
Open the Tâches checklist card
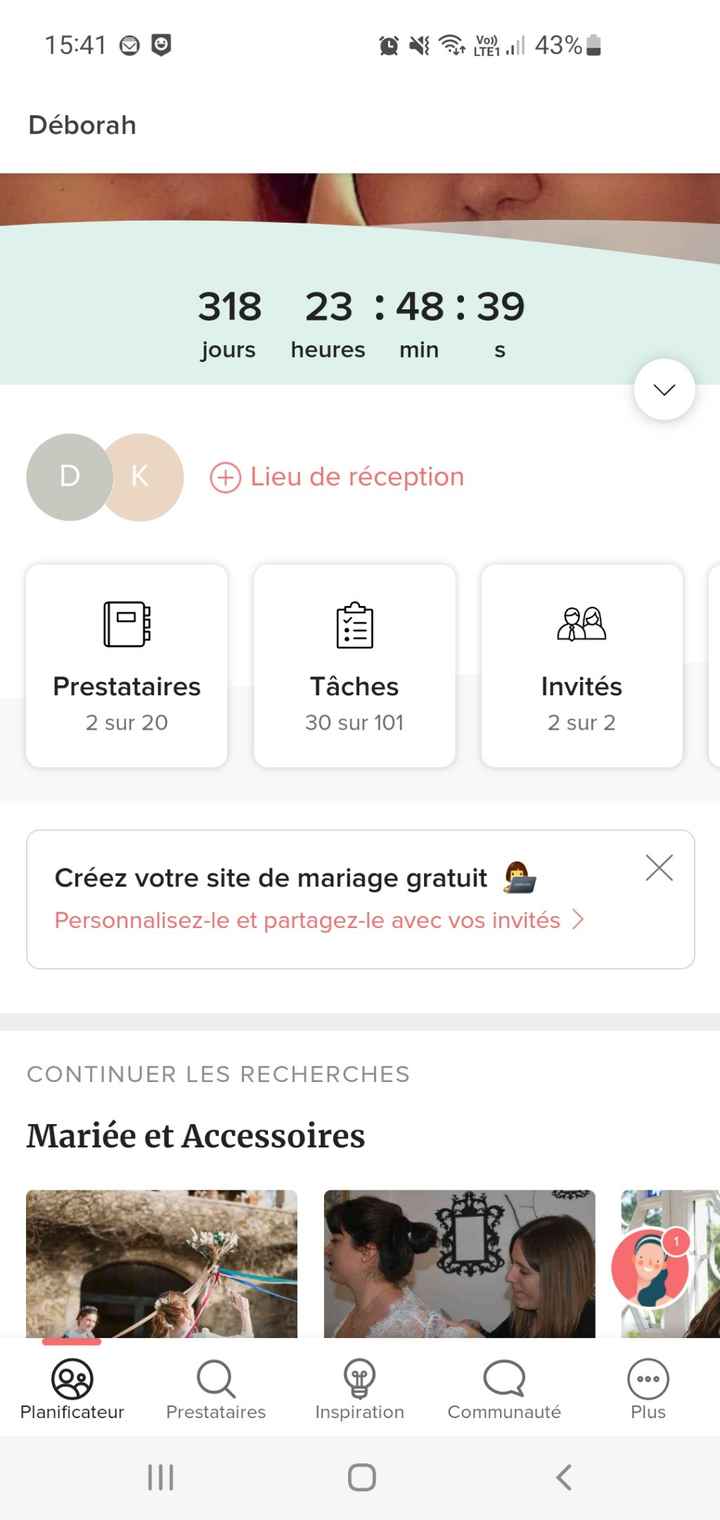click(x=355, y=666)
